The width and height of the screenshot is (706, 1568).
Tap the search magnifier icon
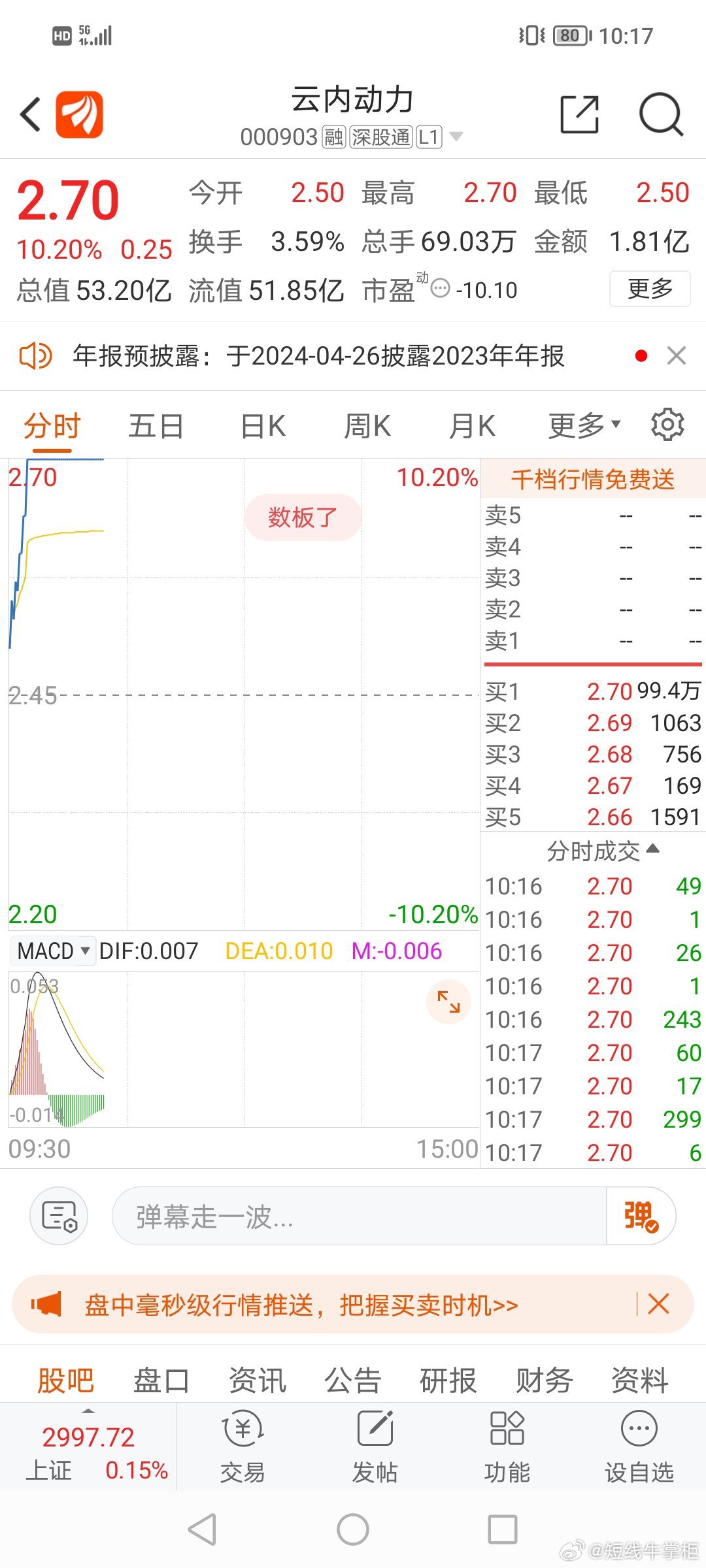click(660, 114)
